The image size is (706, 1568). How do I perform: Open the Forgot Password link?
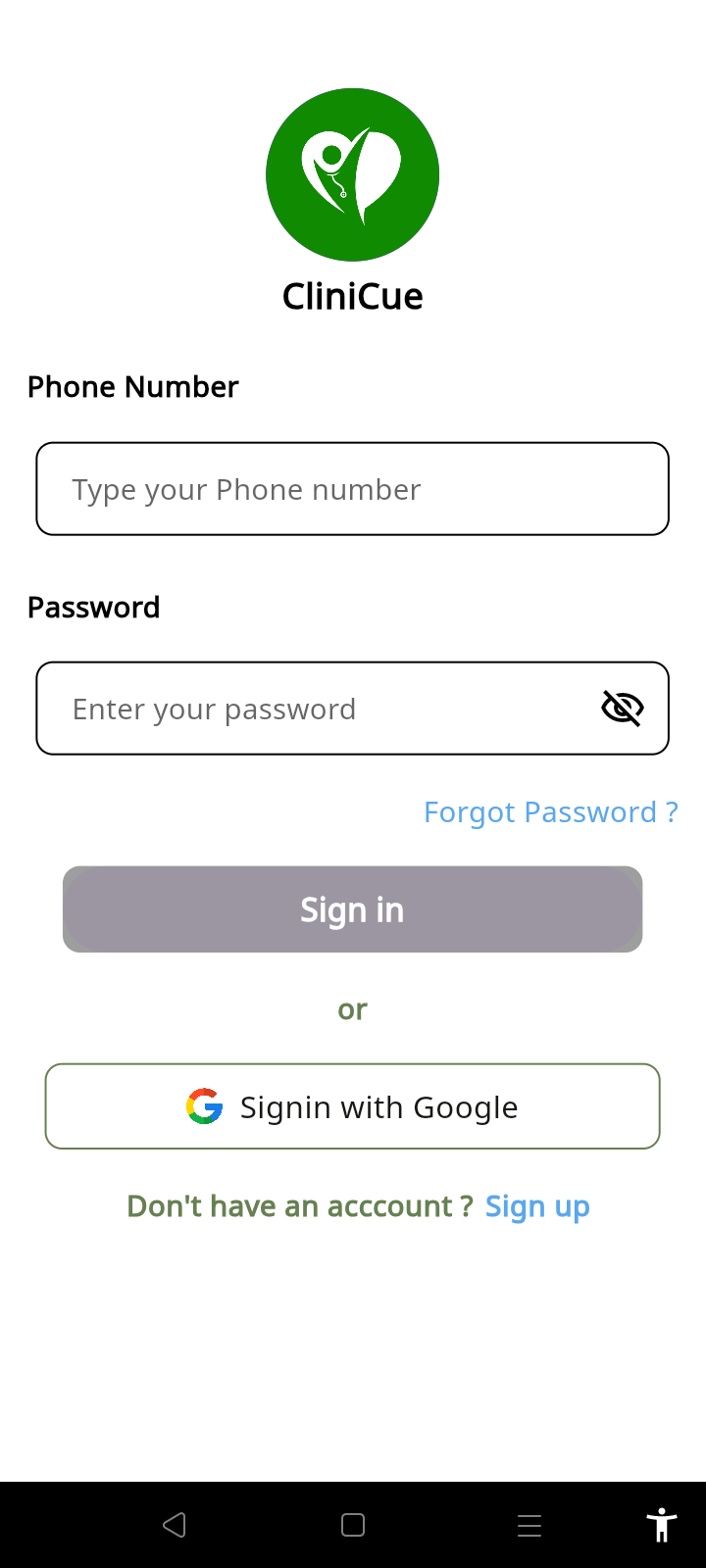(x=550, y=811)
